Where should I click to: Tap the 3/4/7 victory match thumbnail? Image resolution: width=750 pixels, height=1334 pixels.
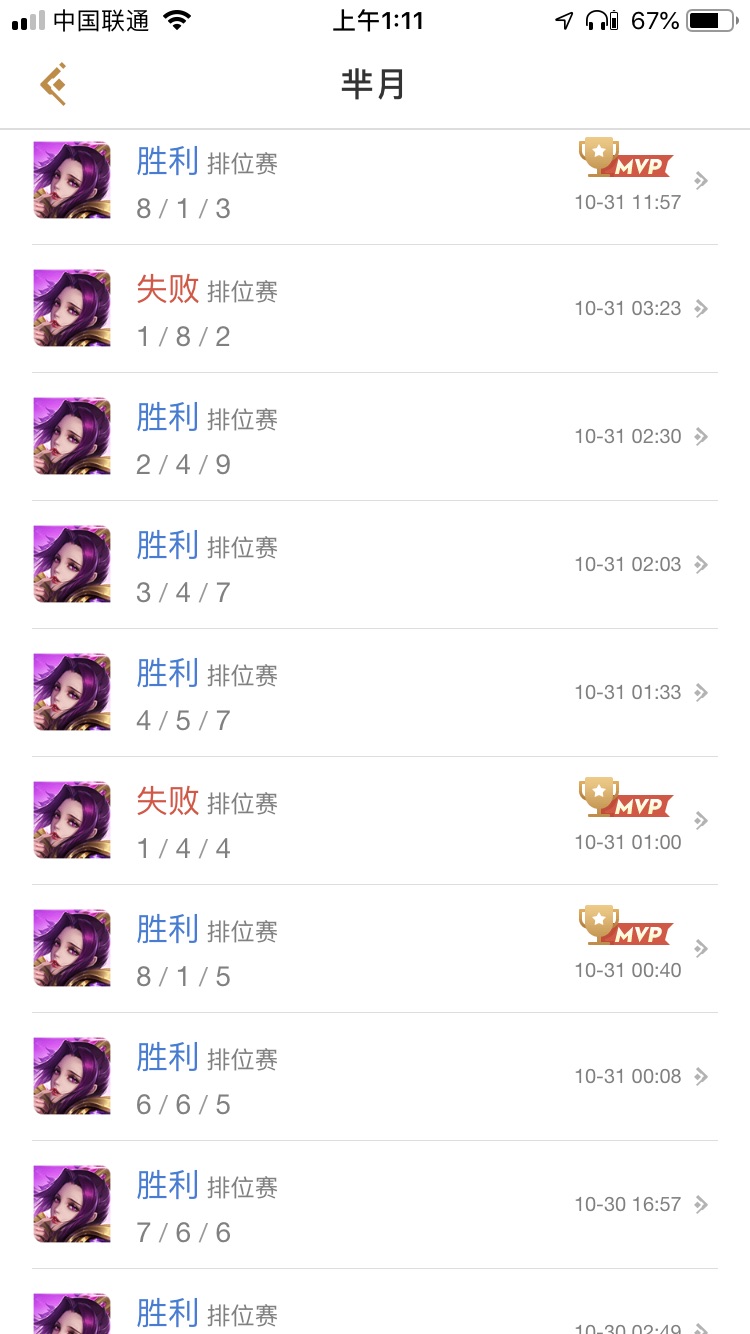pyautogui.click(x=71, y=564)
